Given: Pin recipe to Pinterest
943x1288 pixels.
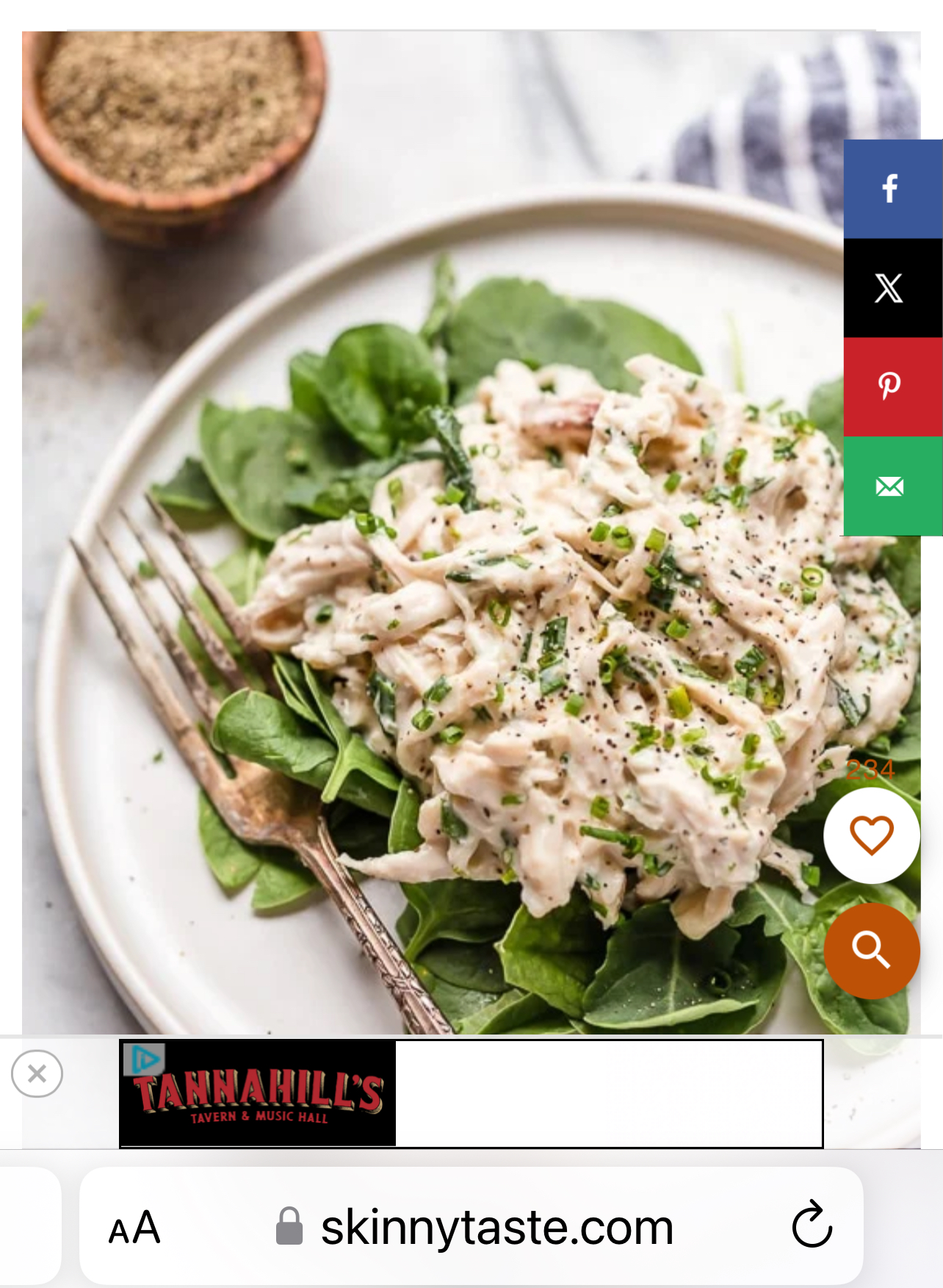Looking at the screenshot, I should point(891,386).
